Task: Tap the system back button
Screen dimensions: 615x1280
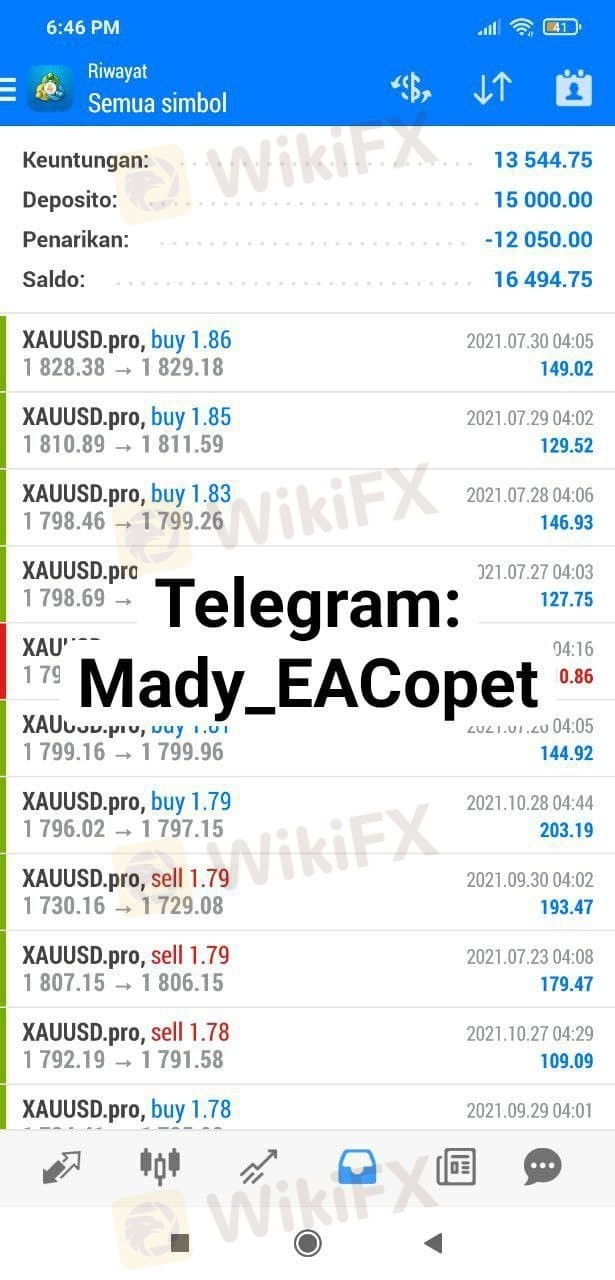Action: click(433, 1243)
